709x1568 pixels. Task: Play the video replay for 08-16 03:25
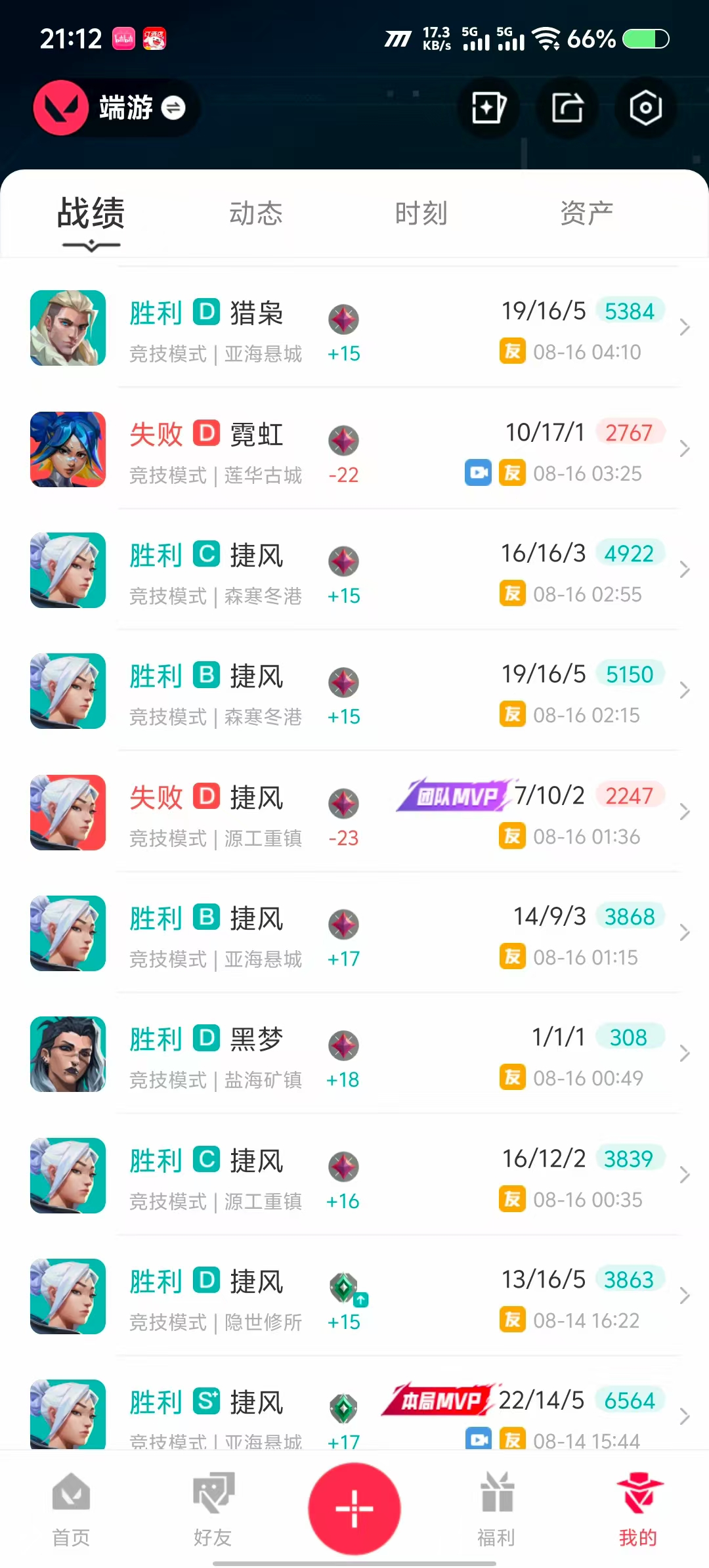point(478,473)
